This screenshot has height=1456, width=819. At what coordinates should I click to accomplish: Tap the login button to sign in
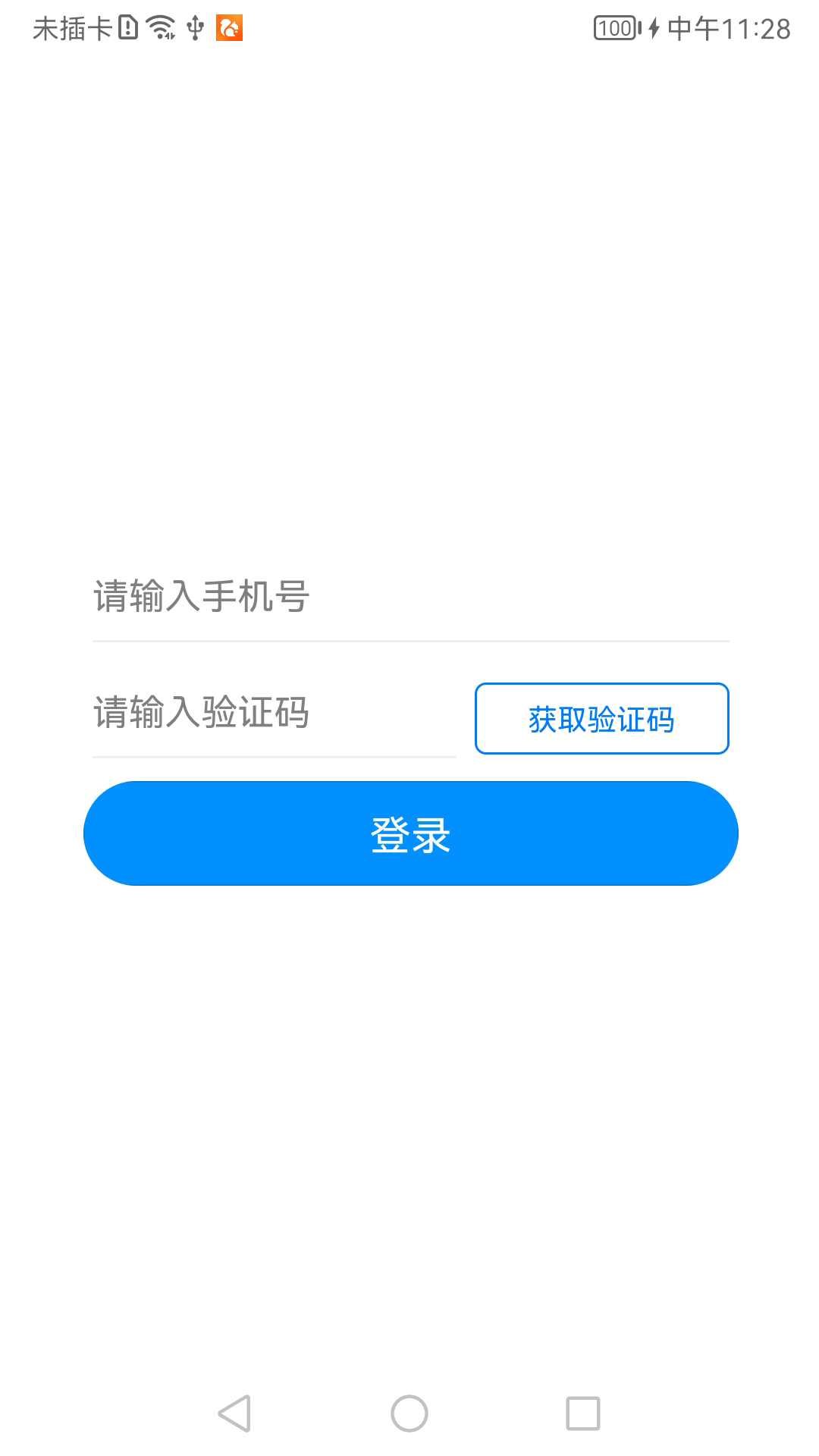pyautogui.click(x=409, y=833)
